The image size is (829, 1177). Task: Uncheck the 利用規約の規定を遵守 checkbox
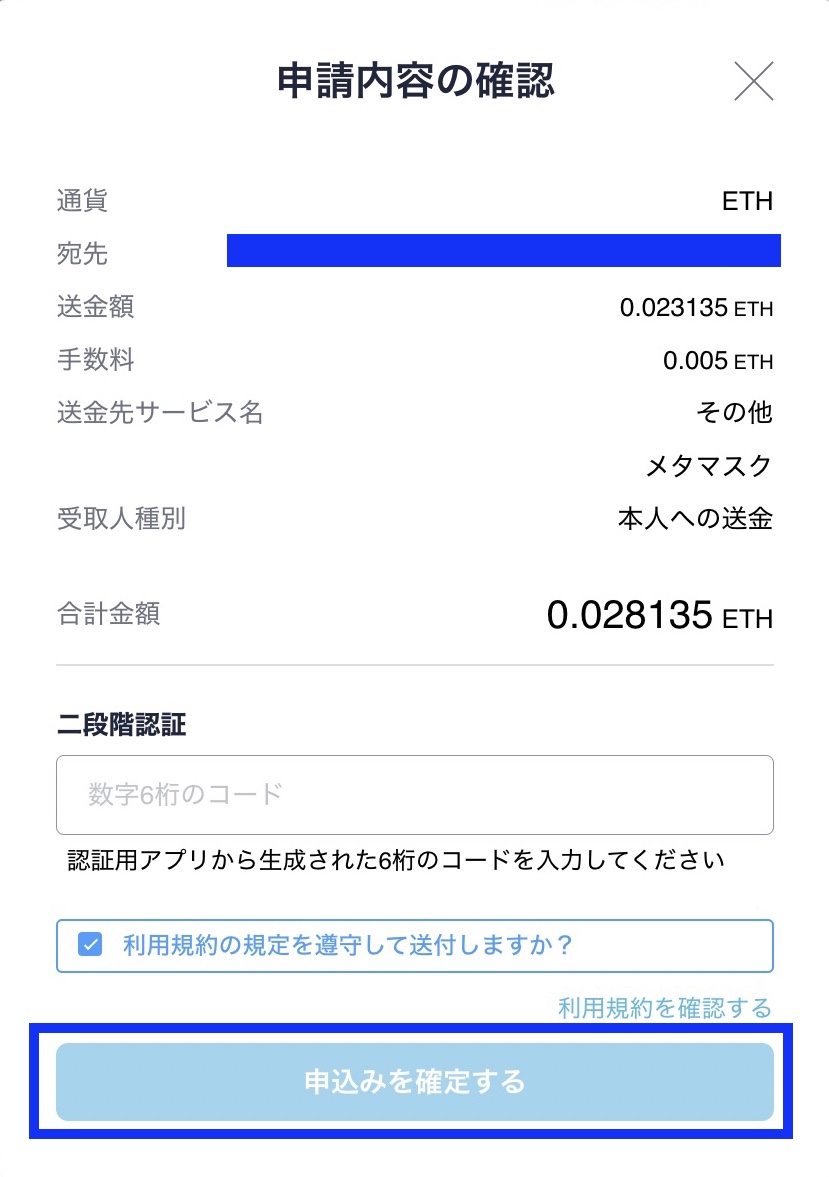[90, 945]
